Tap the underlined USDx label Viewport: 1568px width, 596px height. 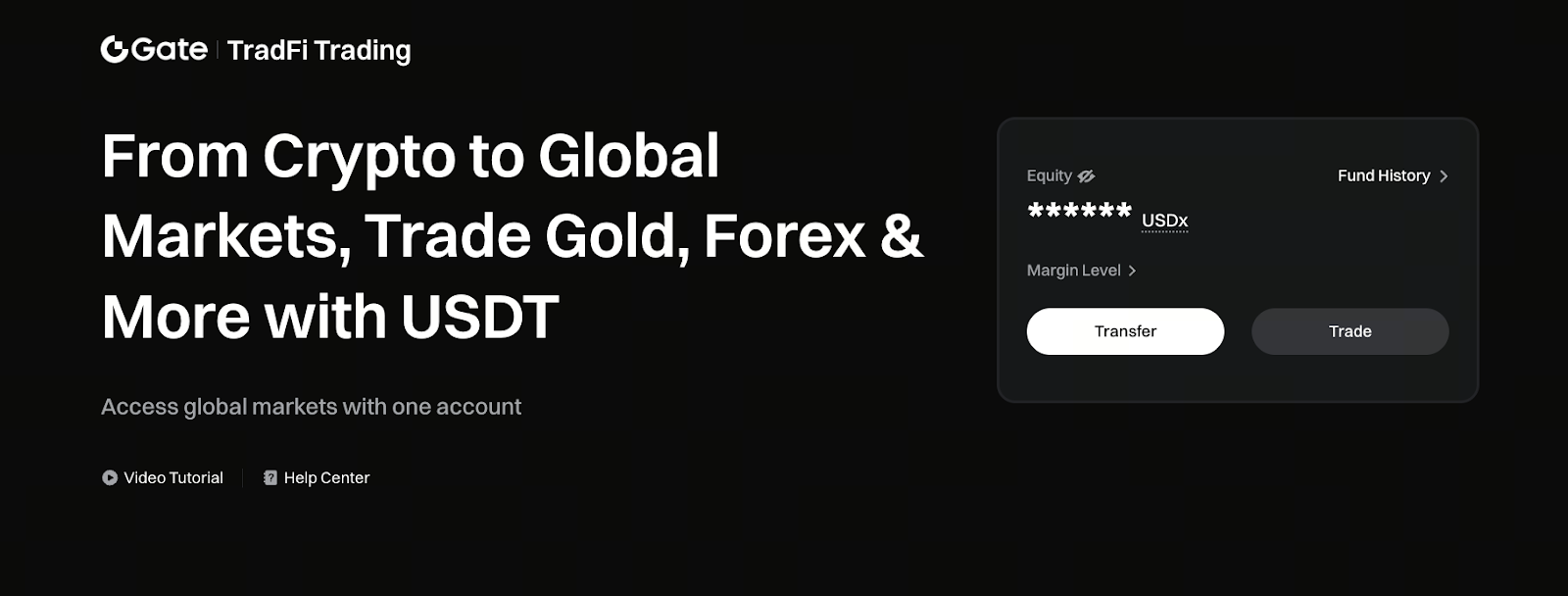tap(1164, 221)
